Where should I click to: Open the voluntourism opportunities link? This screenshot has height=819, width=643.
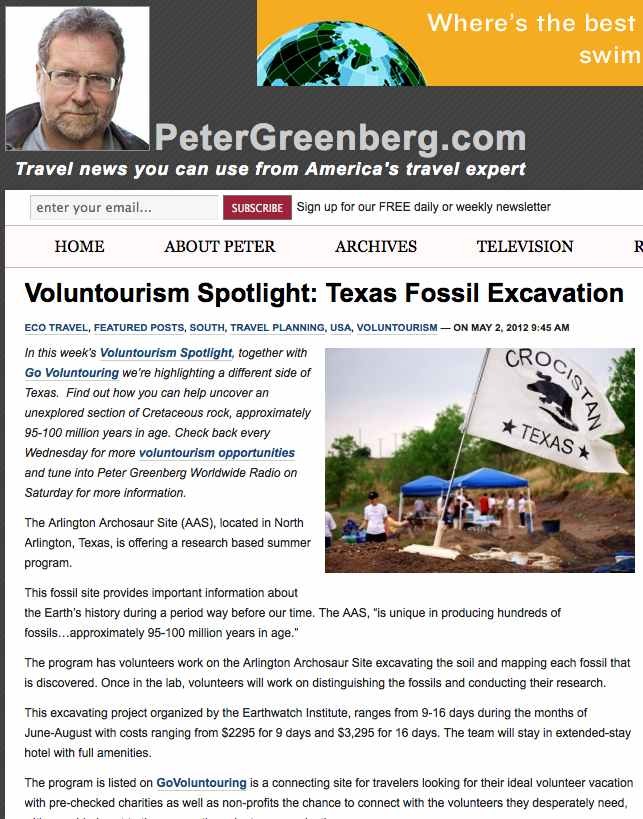[x=217, y=453]
